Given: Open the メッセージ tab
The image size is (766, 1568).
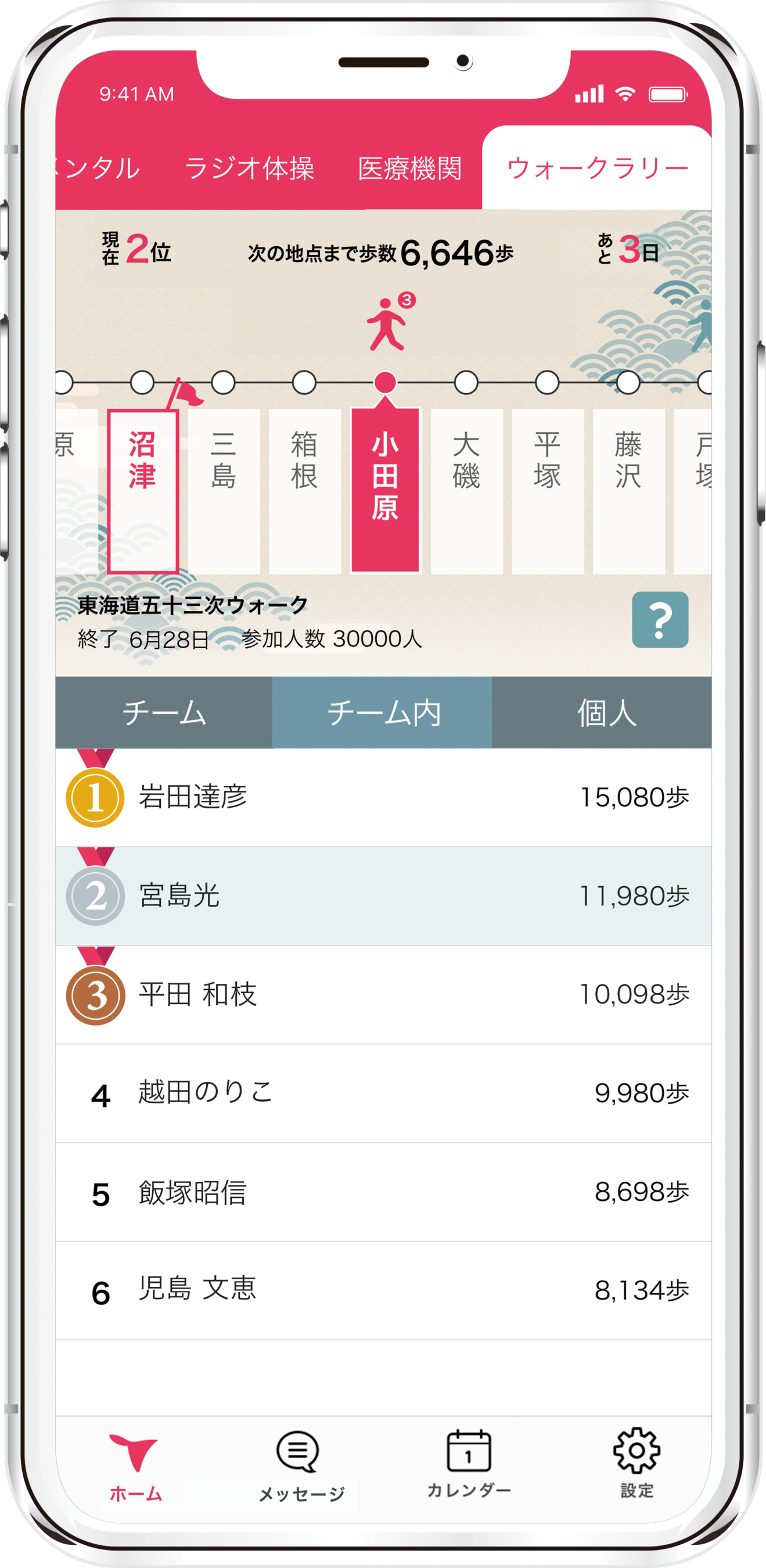Looking at the screenshot, I should 301,1467.
